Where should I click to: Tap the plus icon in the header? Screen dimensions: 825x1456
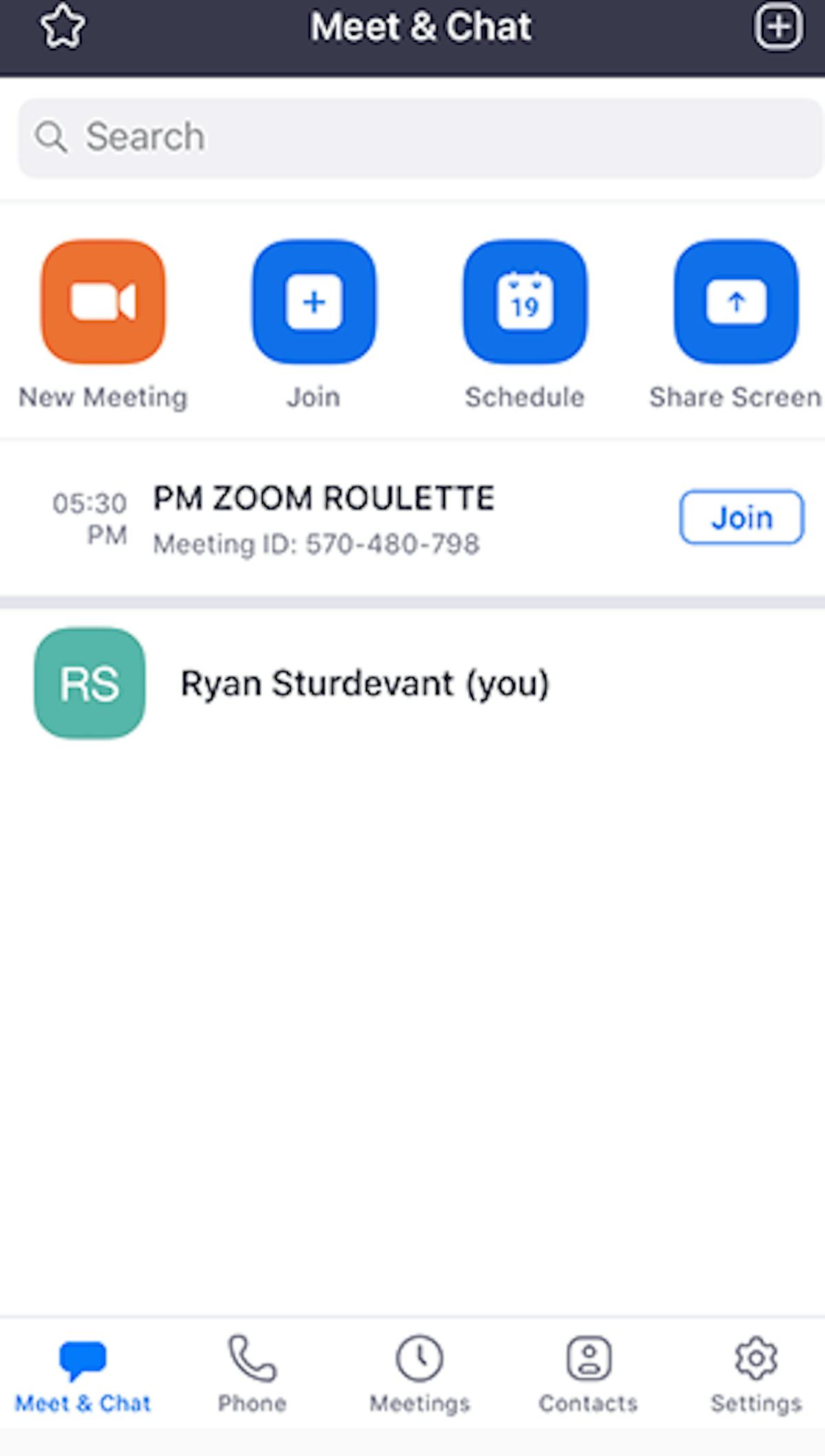[778, 27]
